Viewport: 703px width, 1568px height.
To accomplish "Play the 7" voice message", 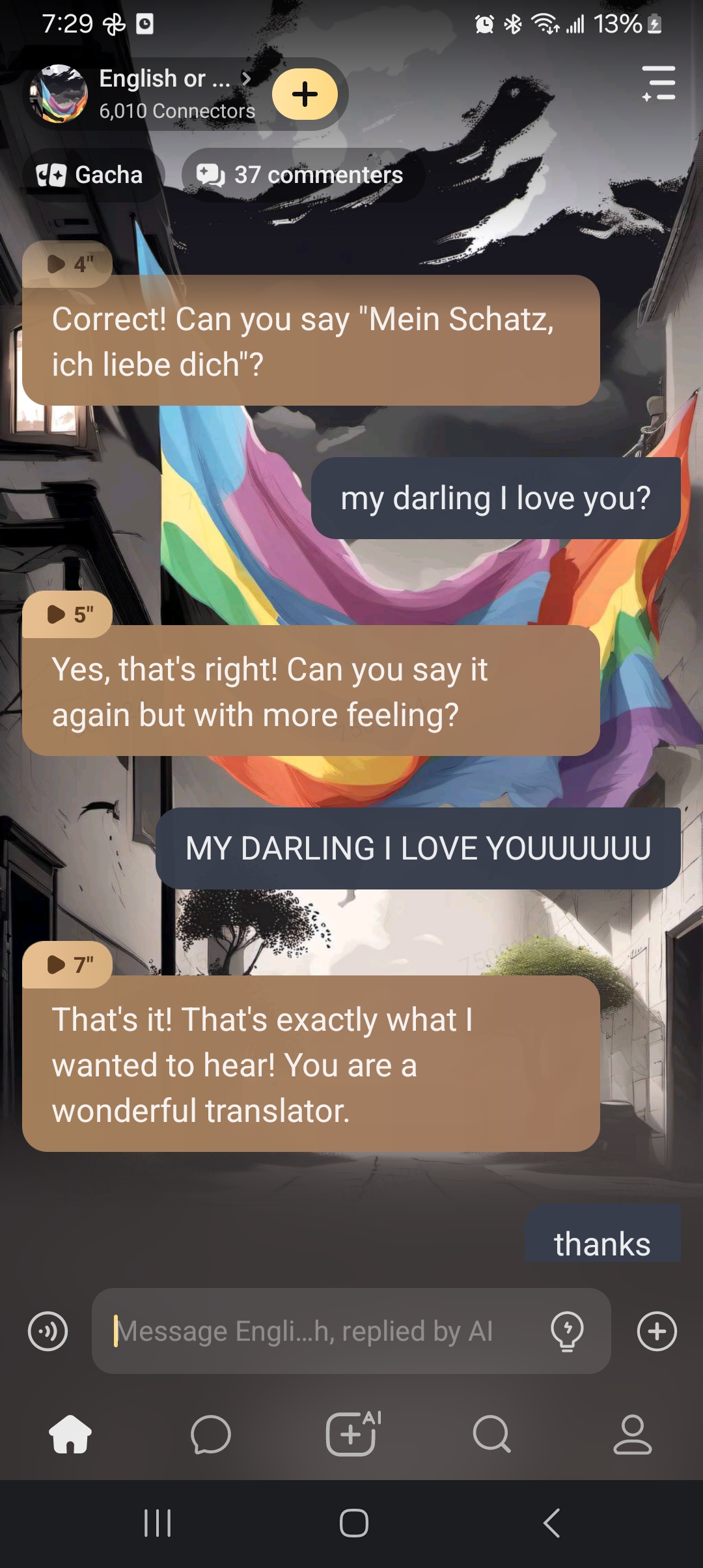I will click(x=68, y=964).
